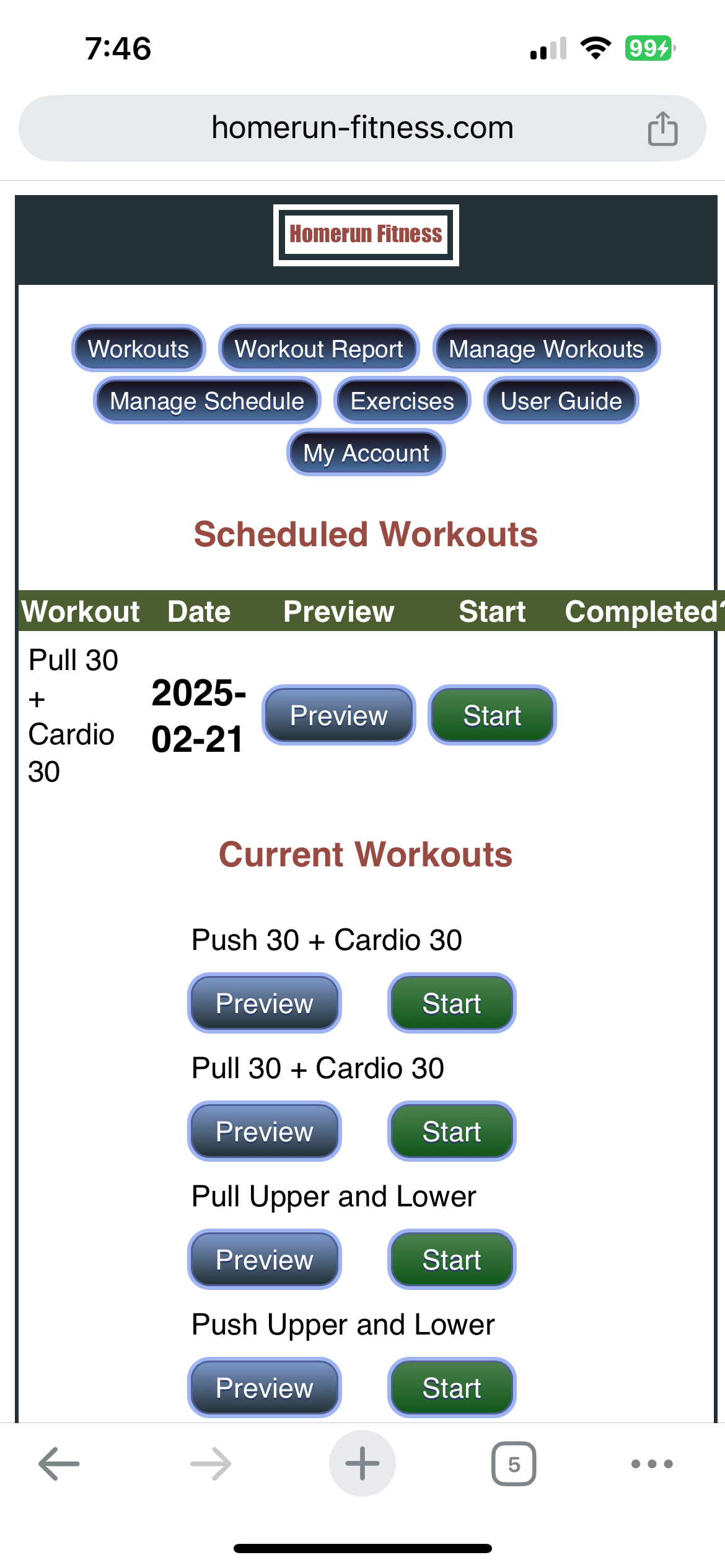Viewport: 725px width, 1568px height.
Task: Start the Push Upper and Lower workout
Action: click(452, 1388)
